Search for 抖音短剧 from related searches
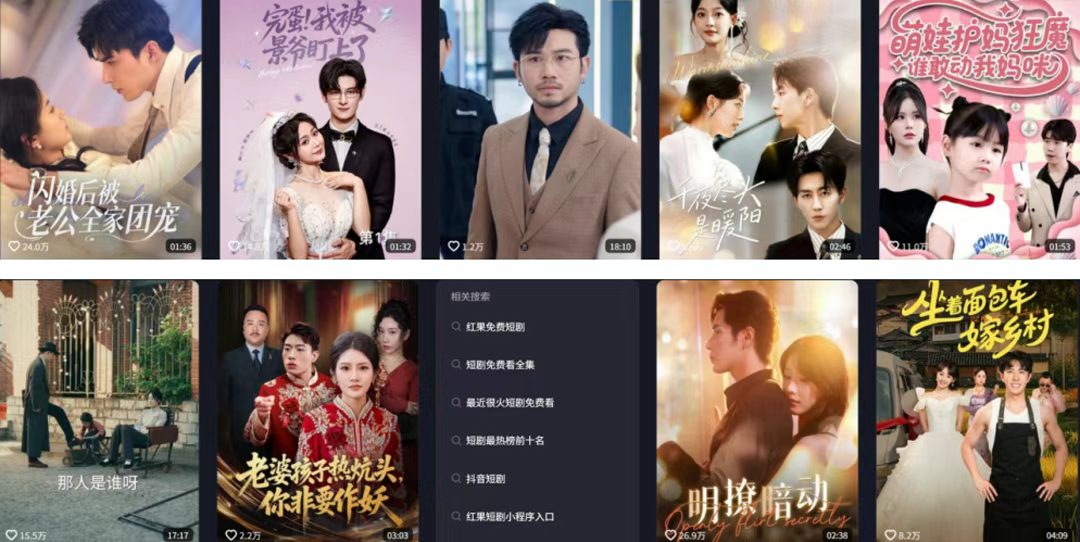 point(488,479)
